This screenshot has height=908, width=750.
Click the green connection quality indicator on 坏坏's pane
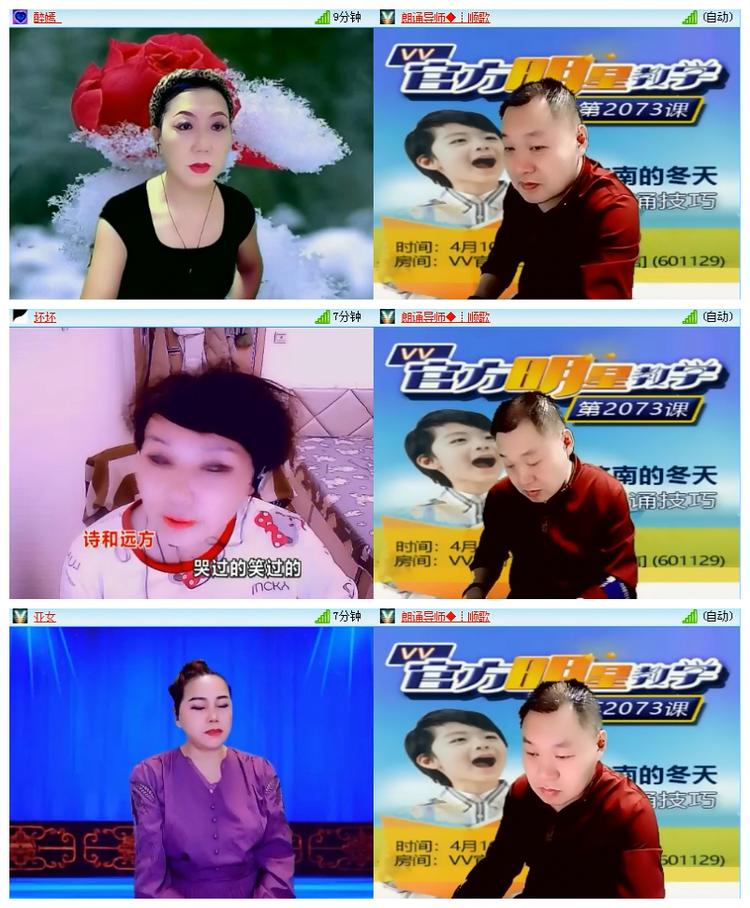pos(320,317)
